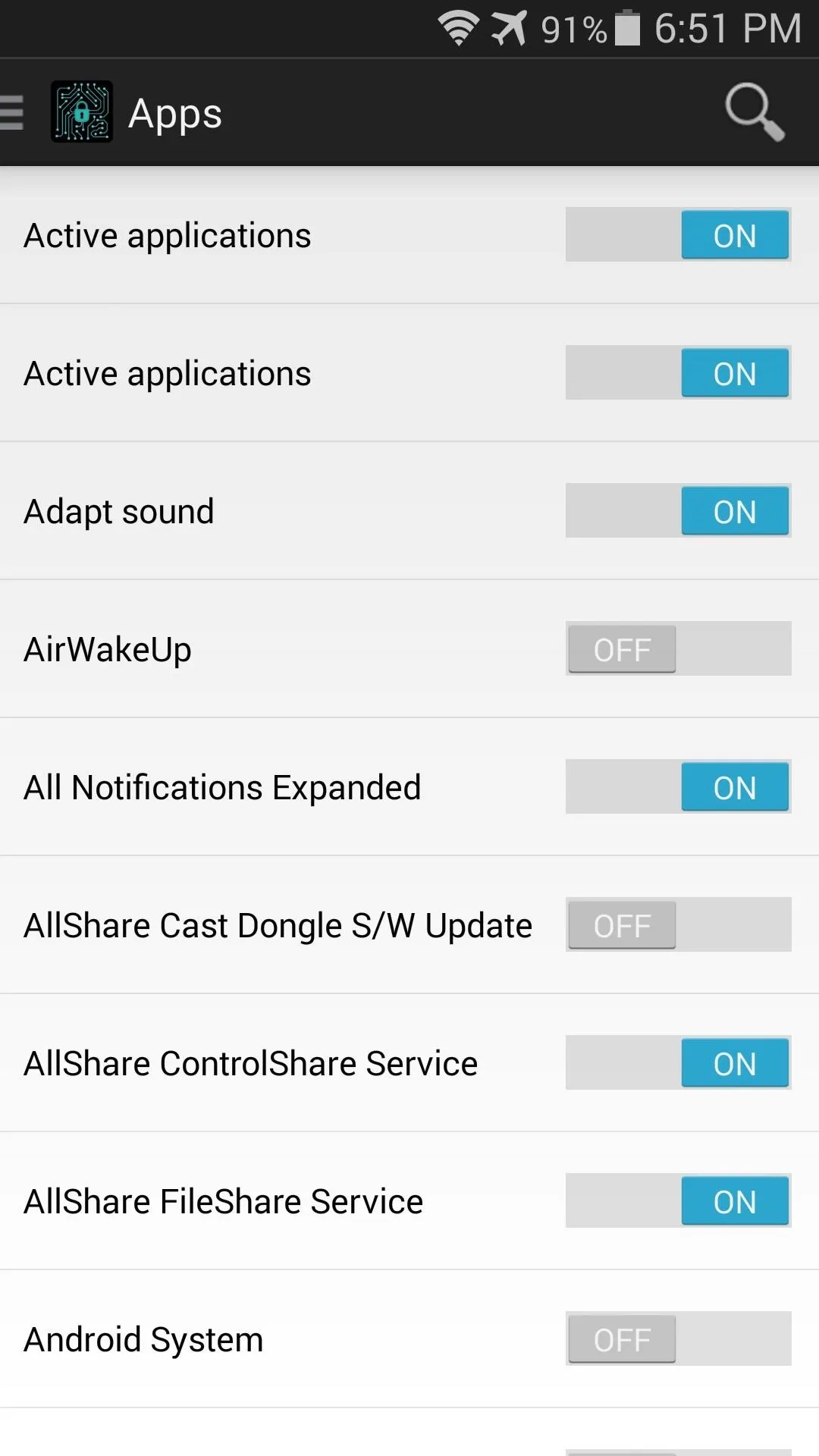819x1456 pixels.
Task: Turn on AllShare Cast Dongle S/W Update
Action: tap(678, 924)
